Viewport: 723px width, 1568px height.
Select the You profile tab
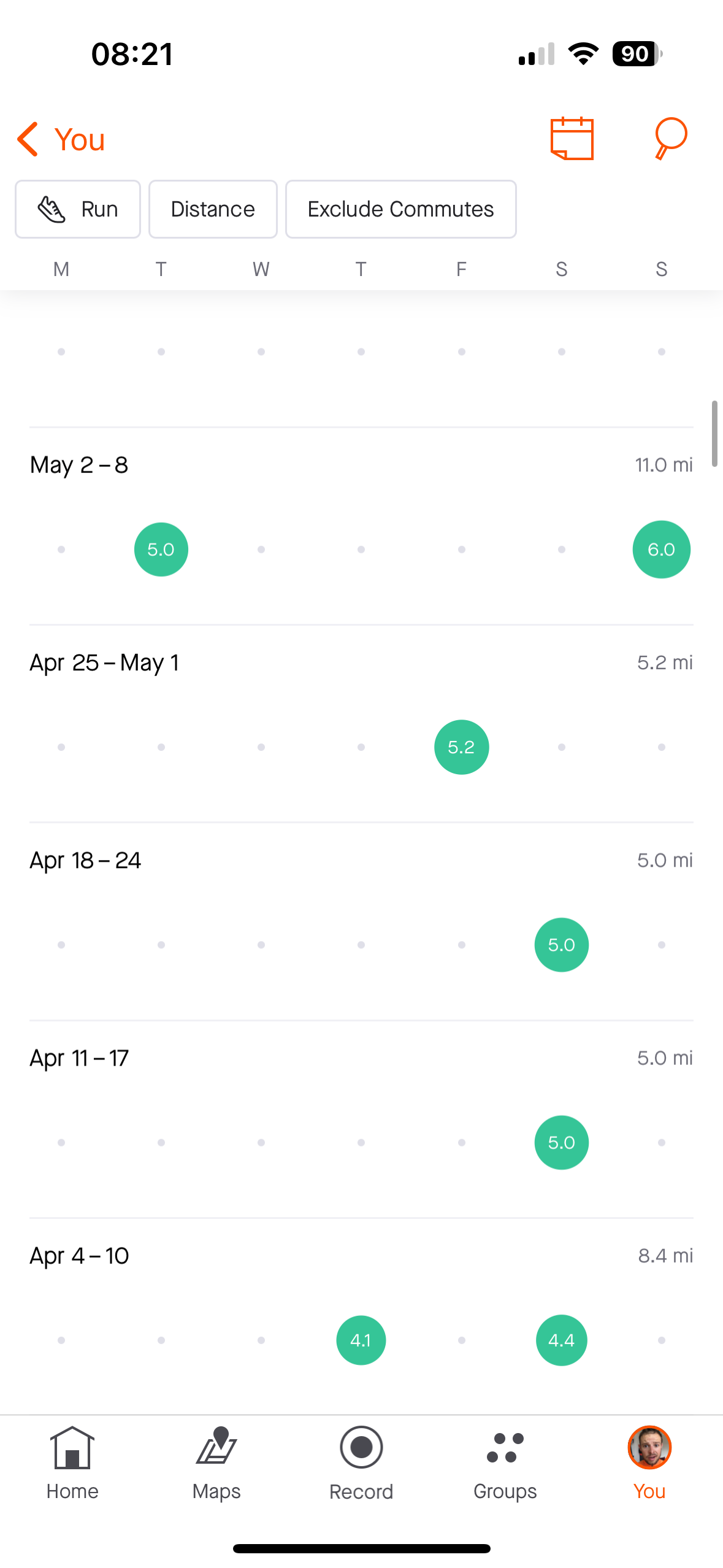coord(649,1463)
